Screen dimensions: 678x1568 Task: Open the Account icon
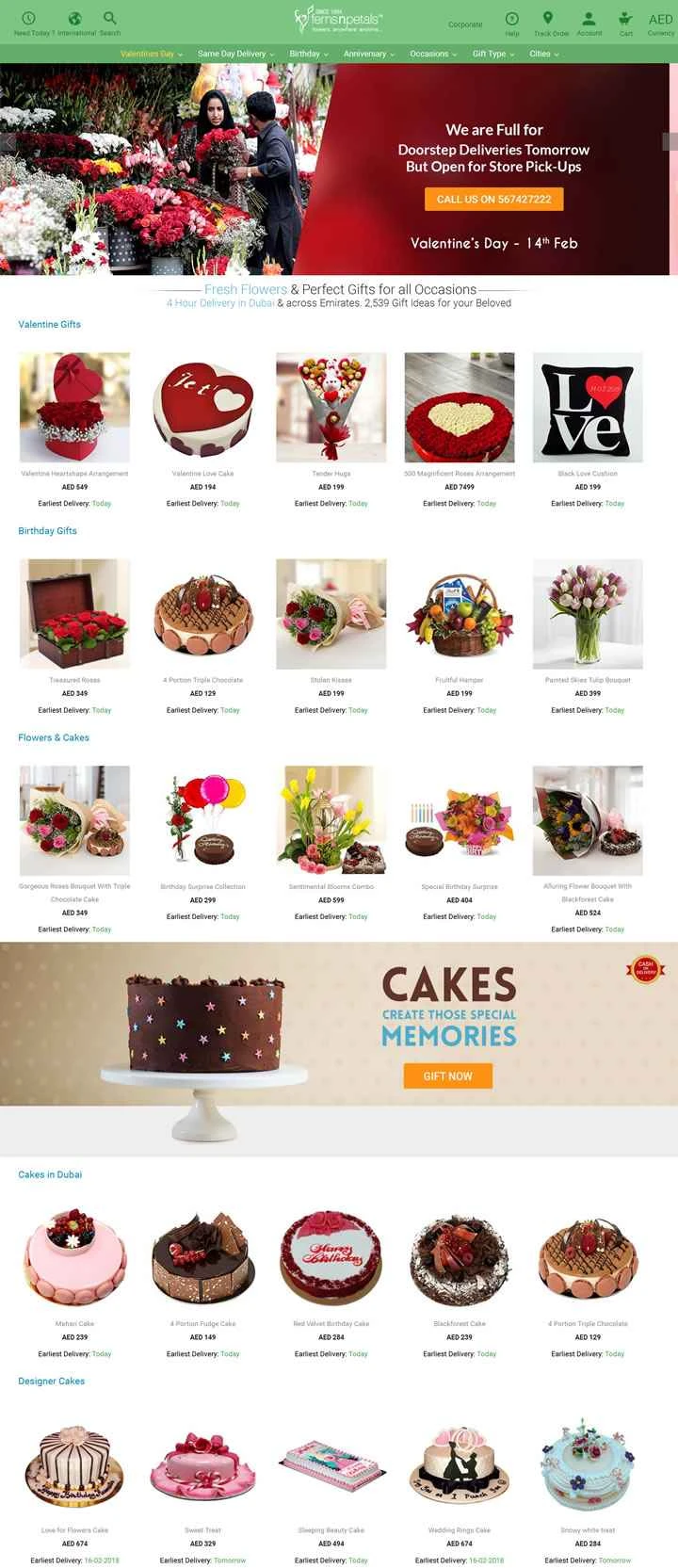(589, 21)
